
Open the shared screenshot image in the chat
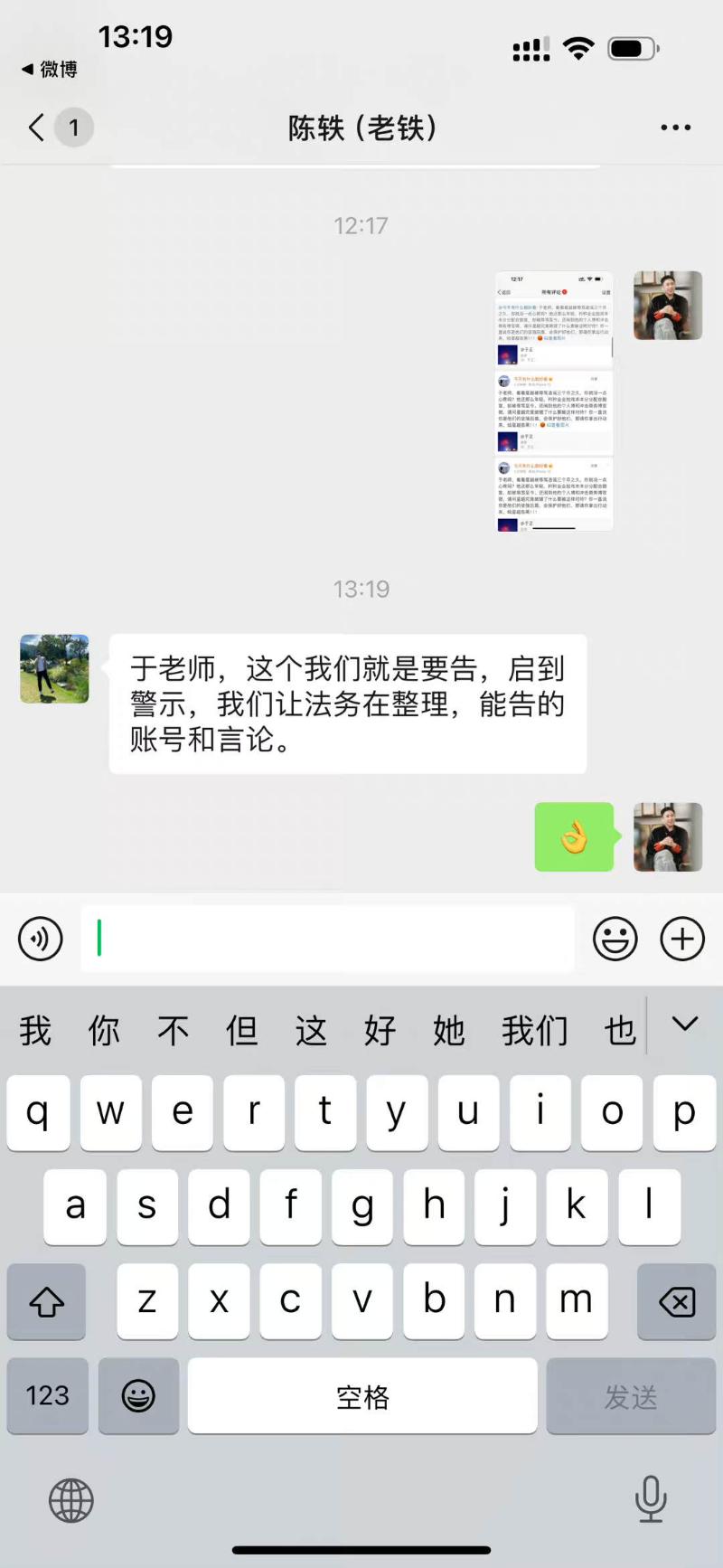pos(554,401)
